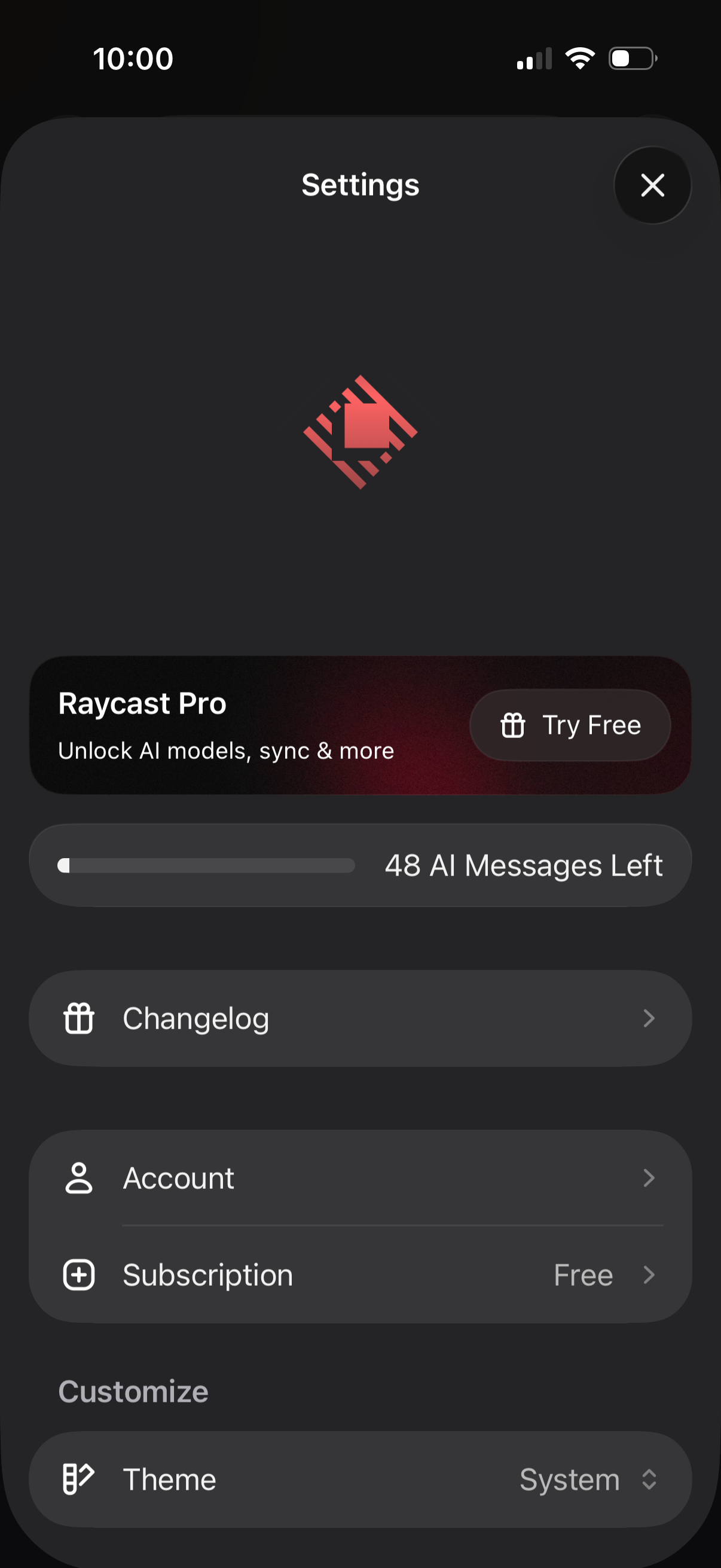
Task: Close the Settings sheet
Action: pyautogui.click(x=652, y=185)
